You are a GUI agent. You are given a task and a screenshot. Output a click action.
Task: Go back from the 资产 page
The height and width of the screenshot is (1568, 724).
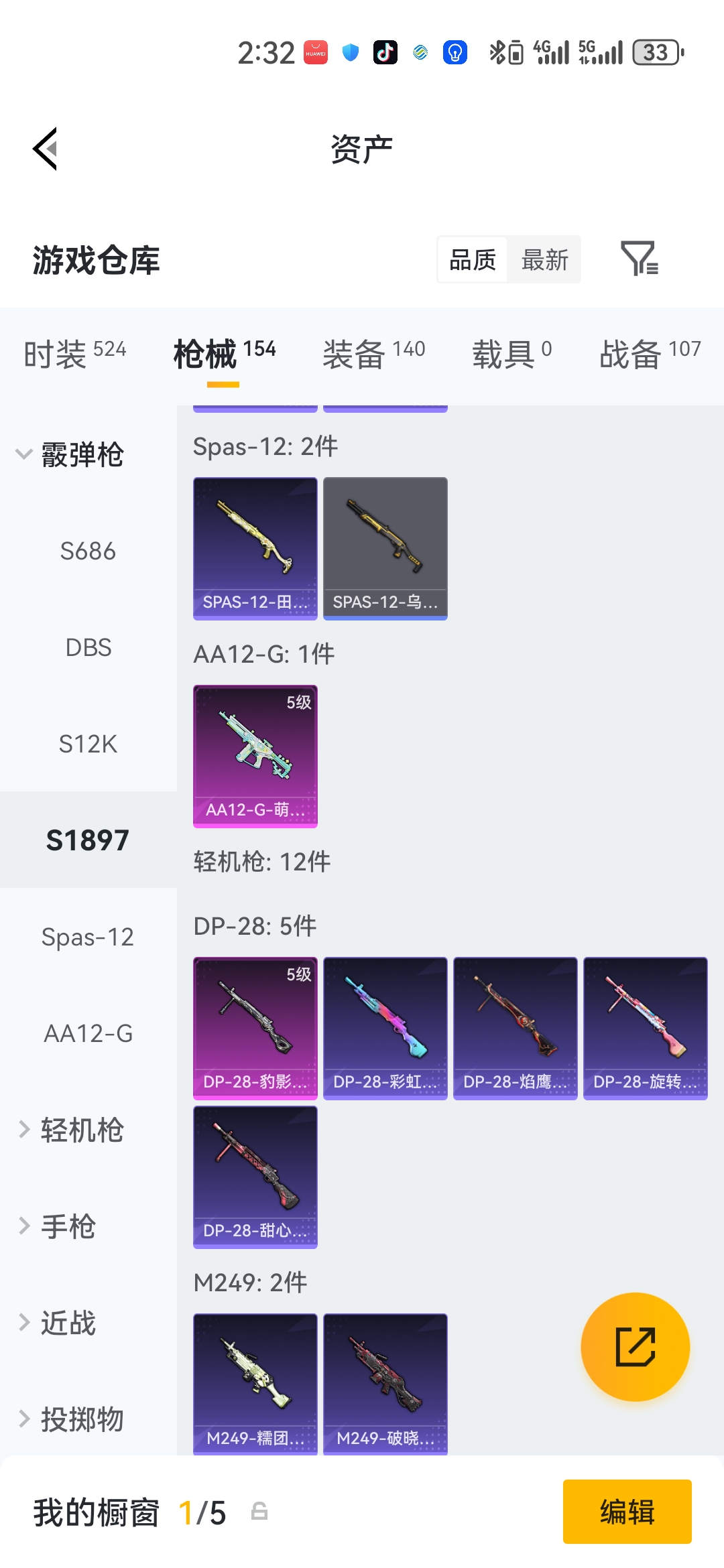point(46,149)
